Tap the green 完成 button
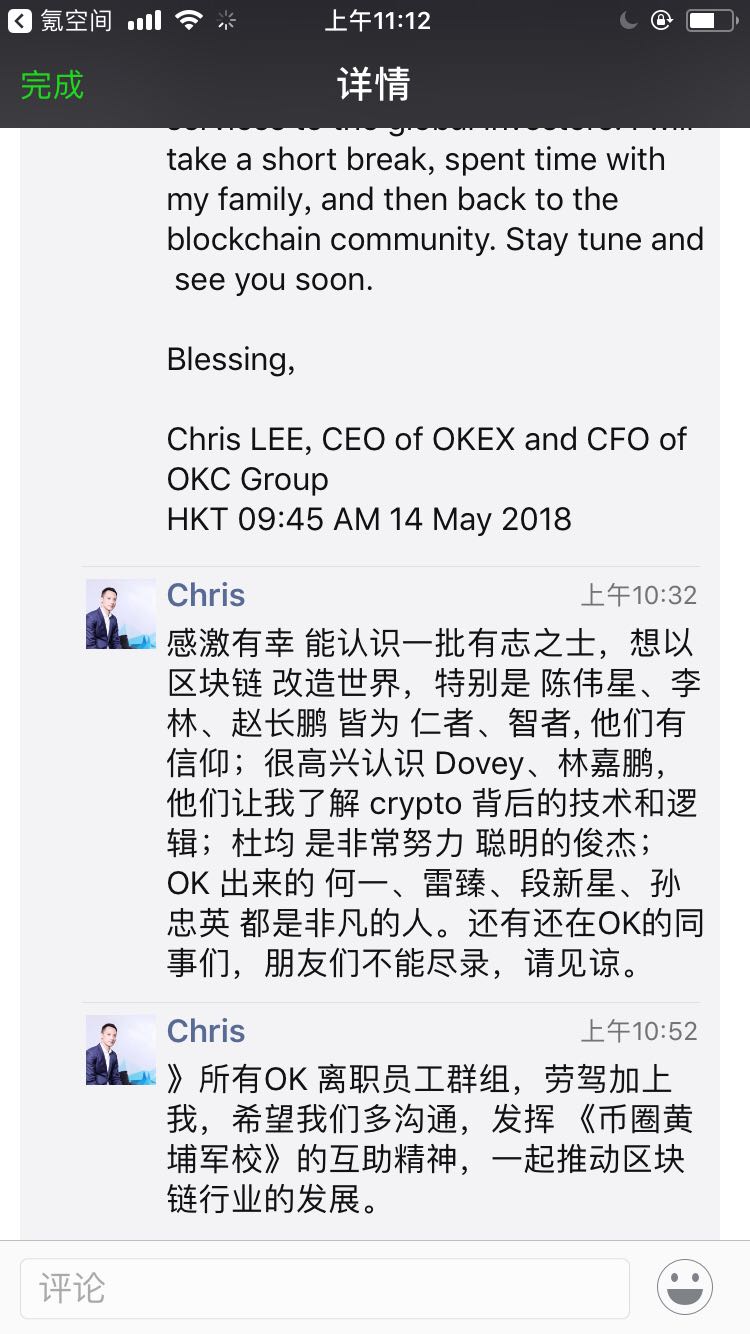This screenshot has width=750, height=1334. click(x=52, y=85)
